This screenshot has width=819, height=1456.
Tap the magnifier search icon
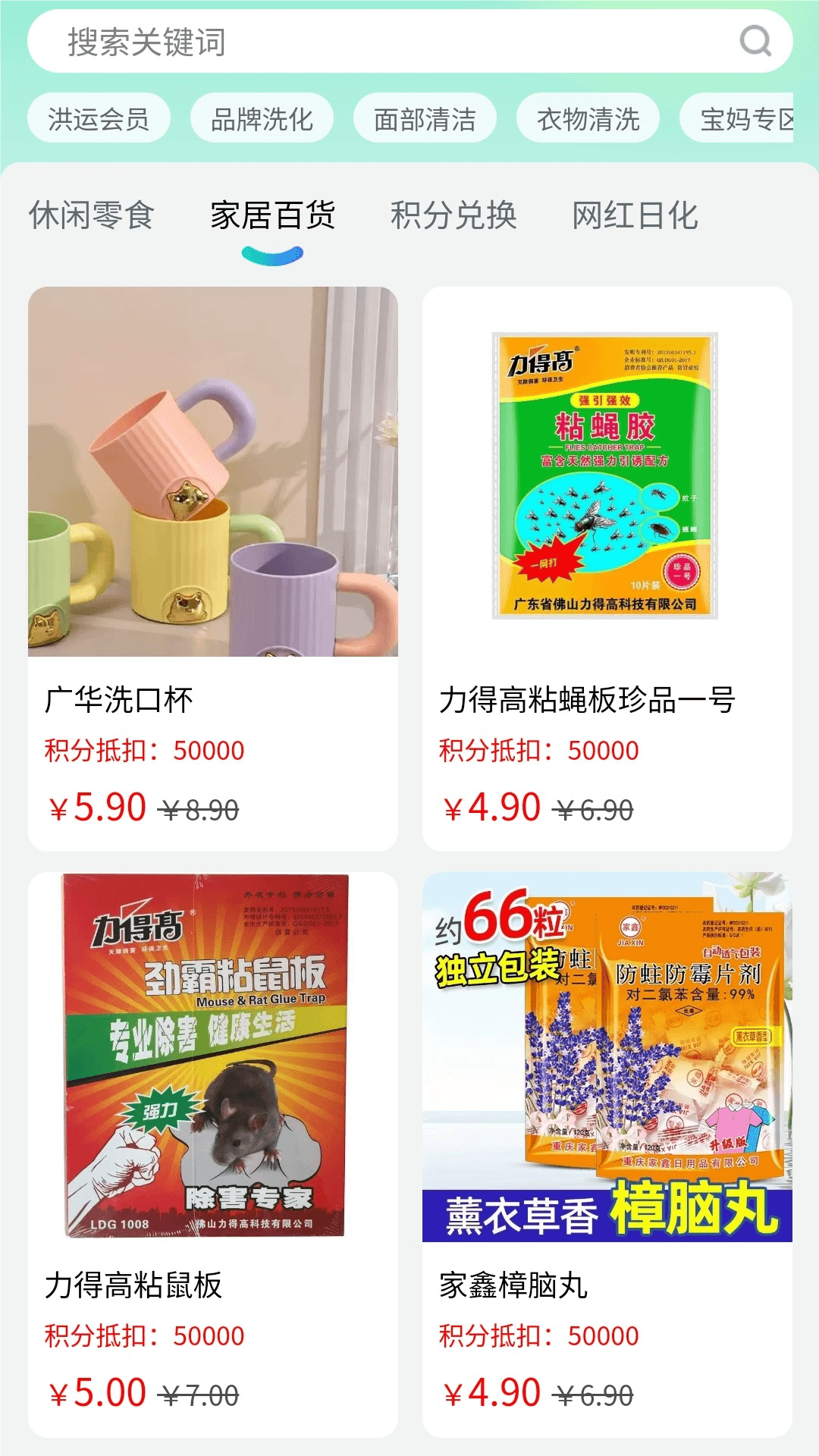755,42
